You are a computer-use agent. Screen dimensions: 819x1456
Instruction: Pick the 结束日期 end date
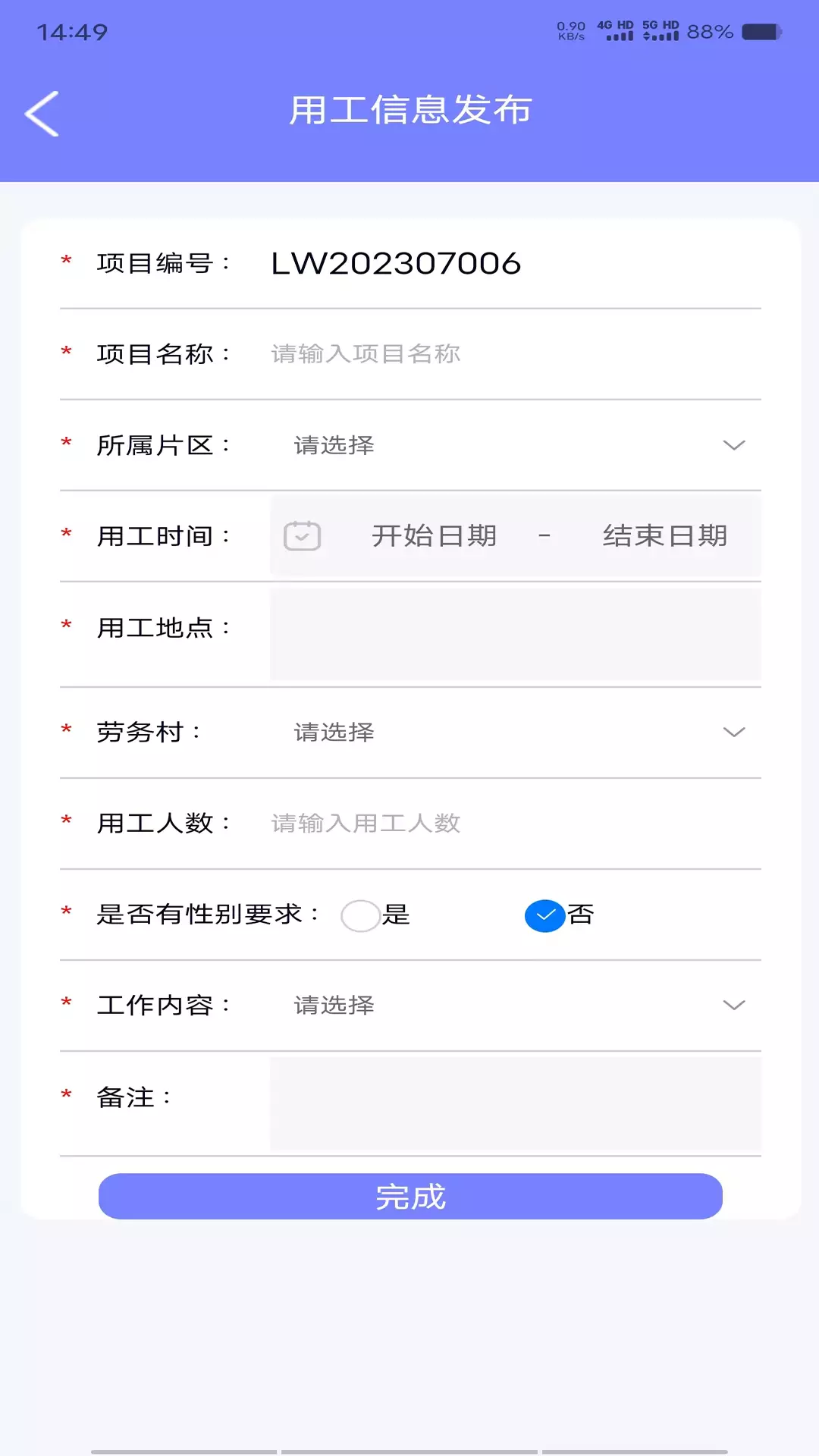pyautogui.click(x=664, y=536)
